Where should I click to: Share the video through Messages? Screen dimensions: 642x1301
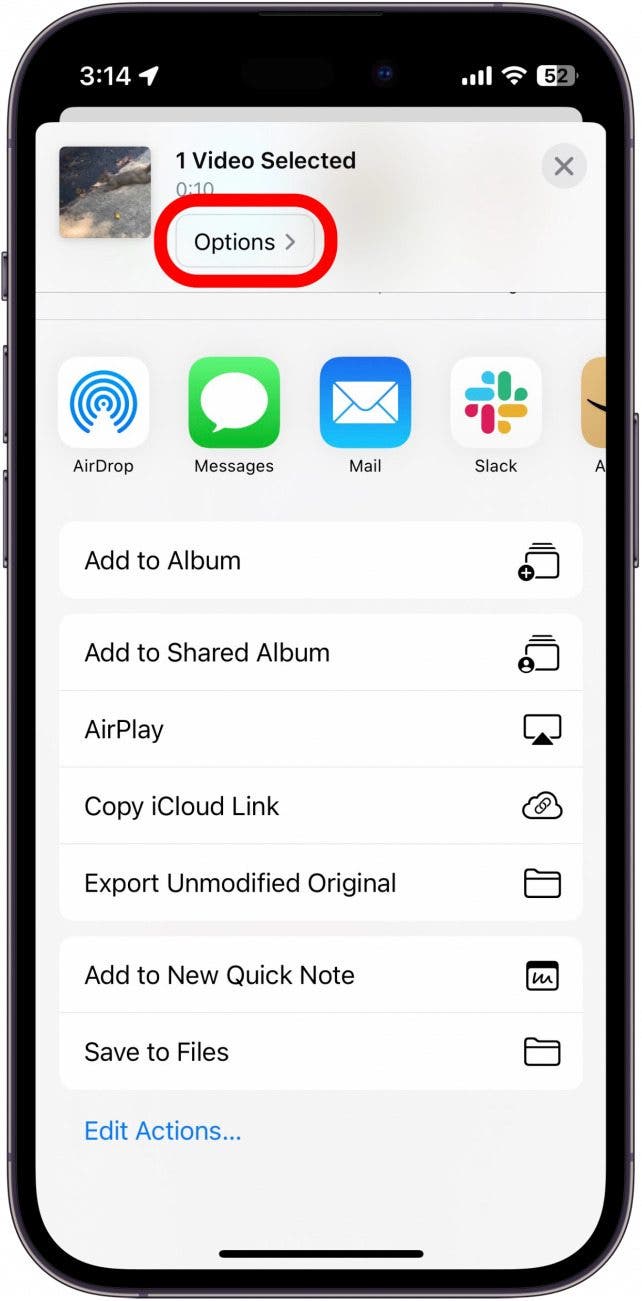(x=234, y=403)
